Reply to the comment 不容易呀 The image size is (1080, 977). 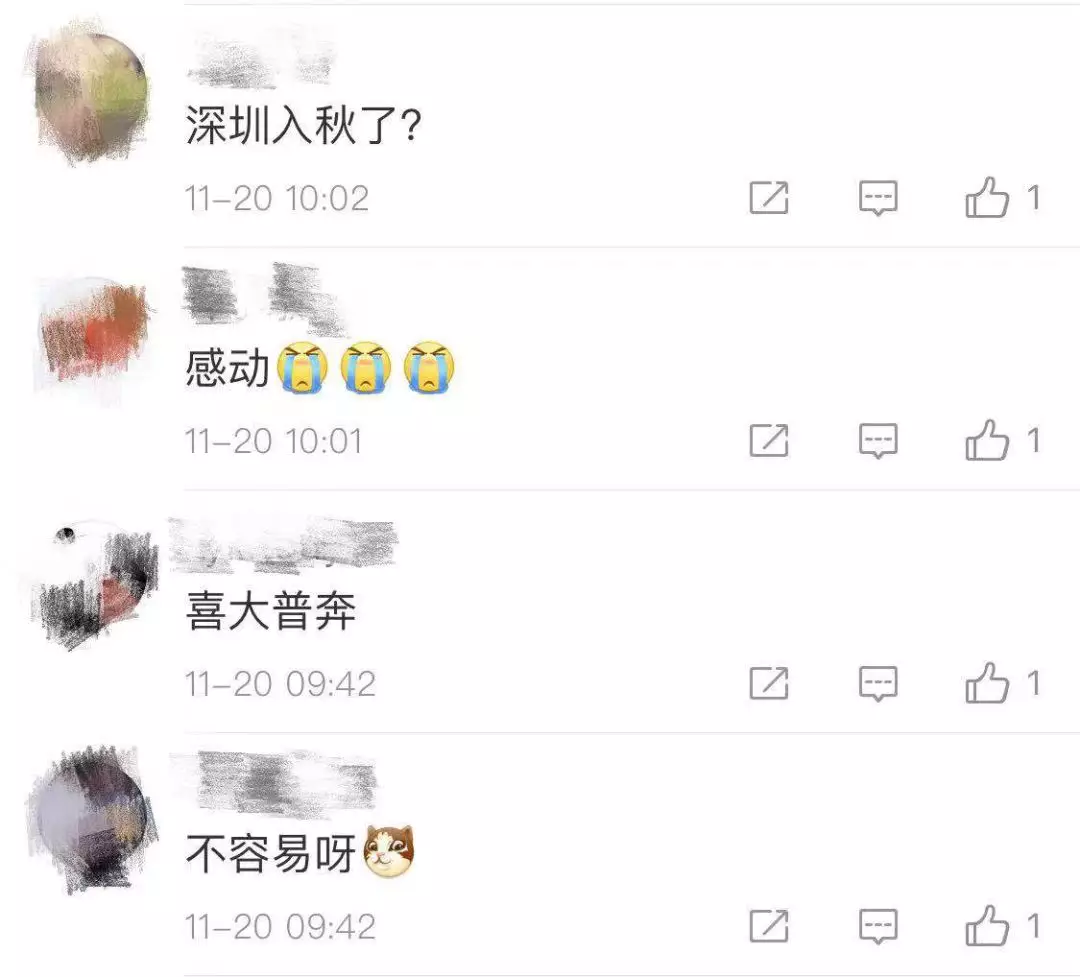point(878,927)
